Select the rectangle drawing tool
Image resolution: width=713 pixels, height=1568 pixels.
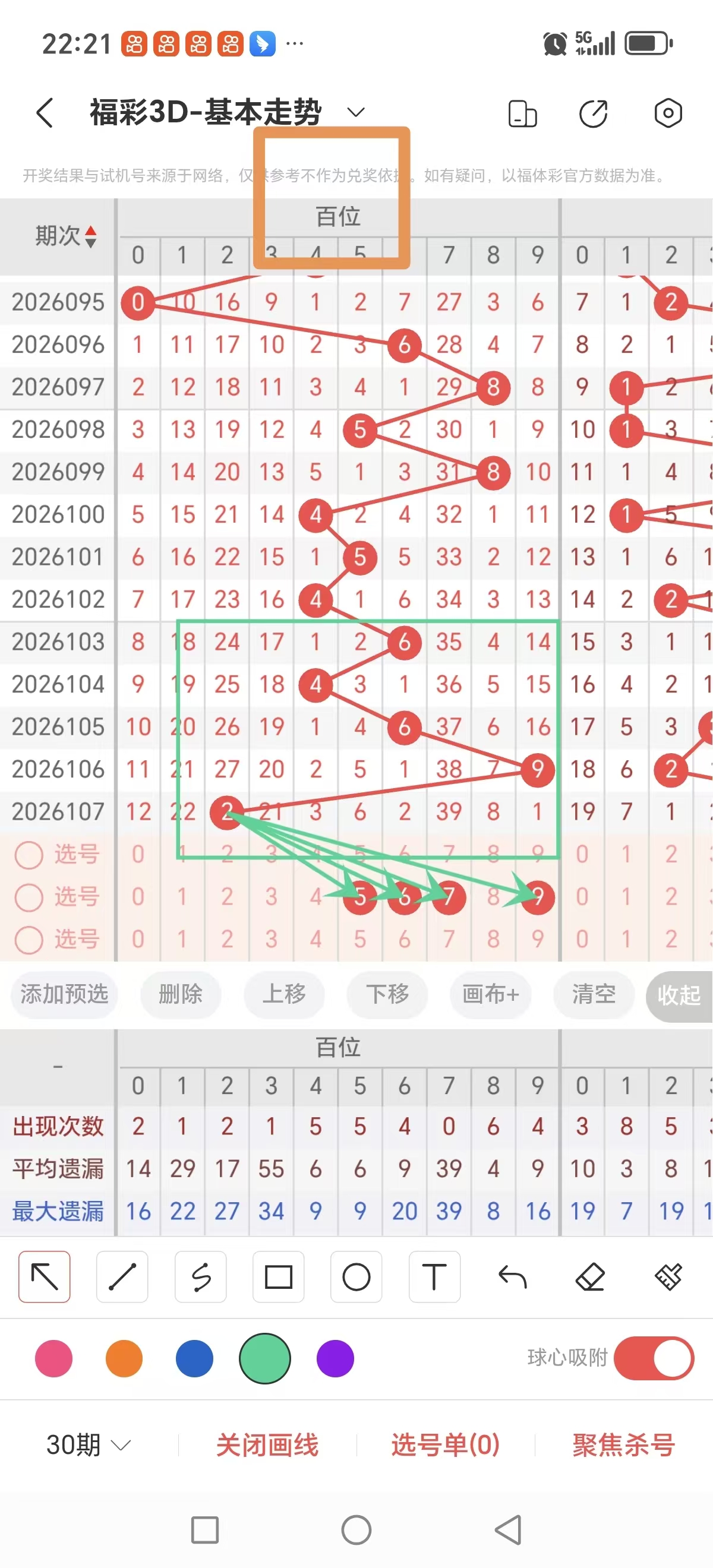tap(278, 1276)
